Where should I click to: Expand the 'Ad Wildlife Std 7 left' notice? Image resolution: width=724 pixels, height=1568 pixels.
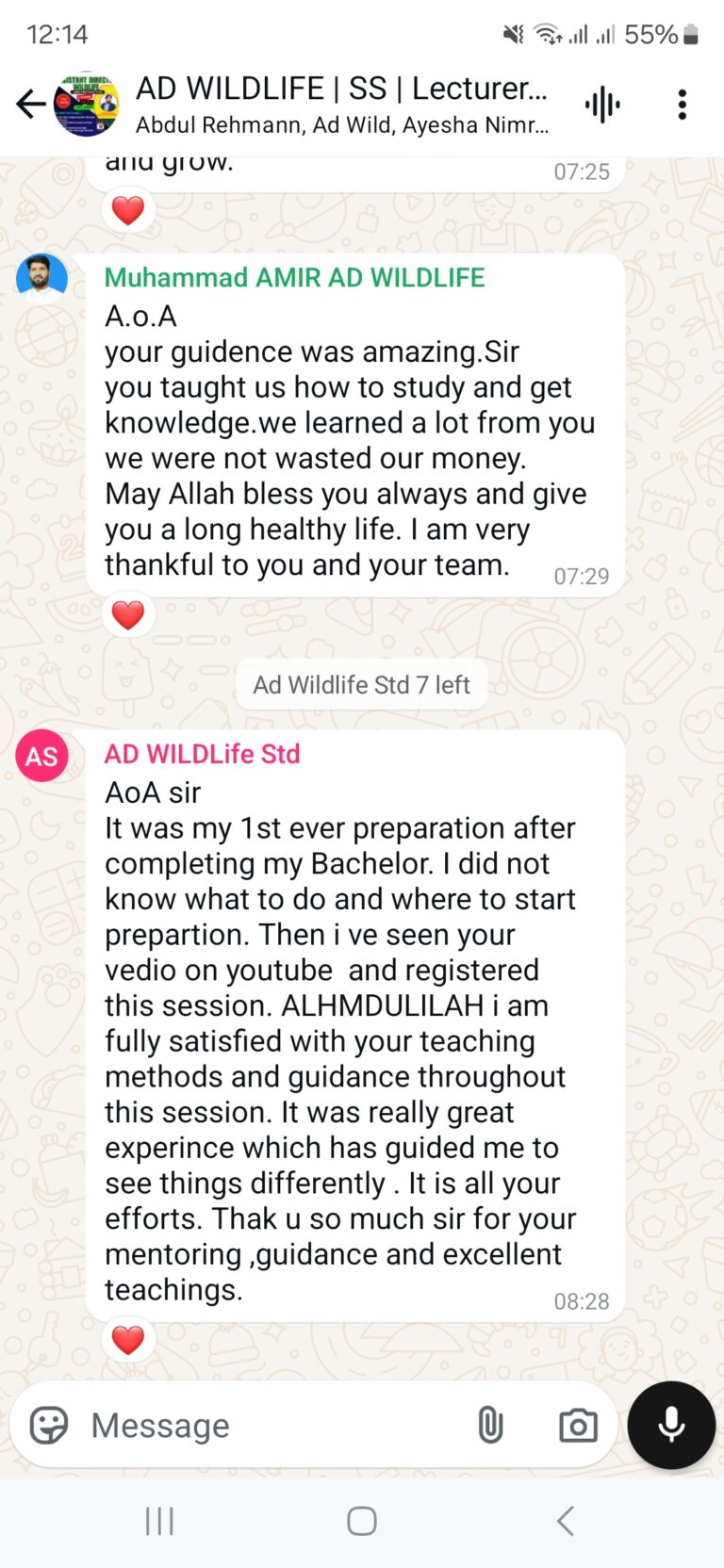point(361,685)
